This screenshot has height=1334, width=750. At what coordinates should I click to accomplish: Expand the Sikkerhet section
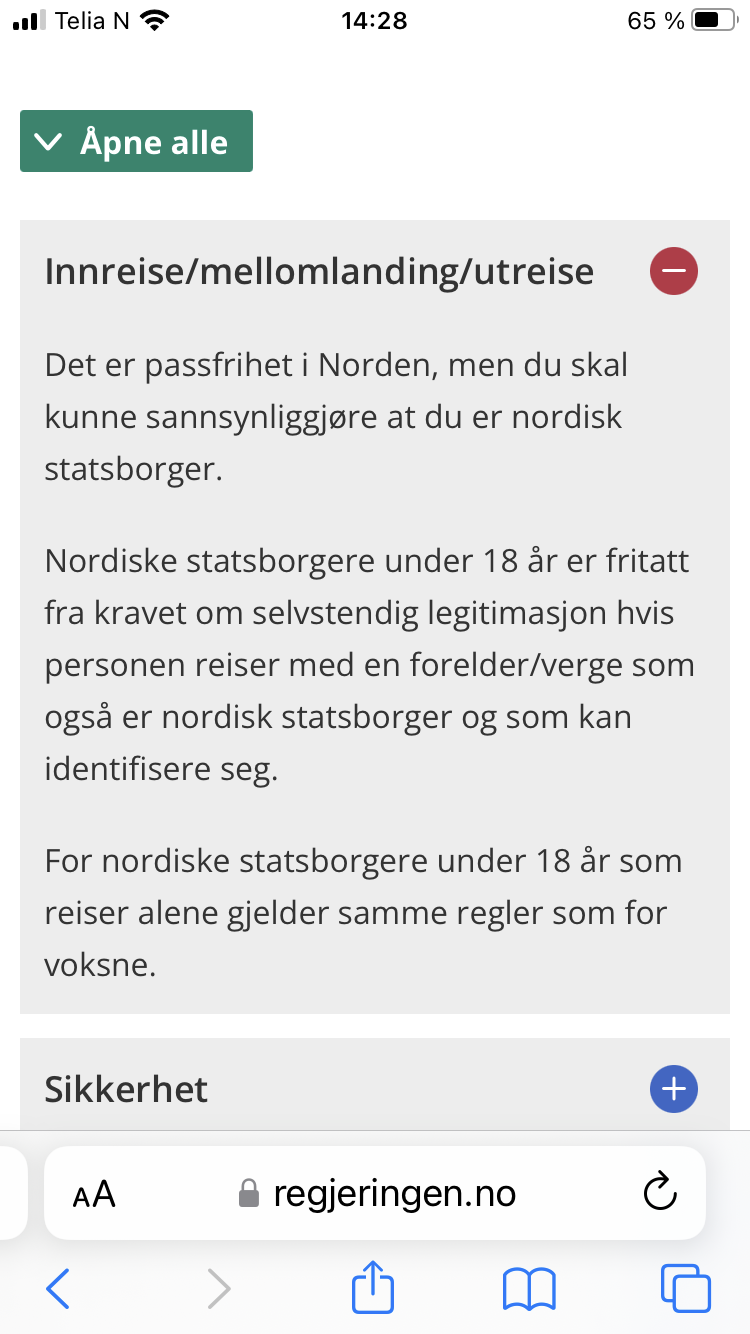[x=674, y=1089]
